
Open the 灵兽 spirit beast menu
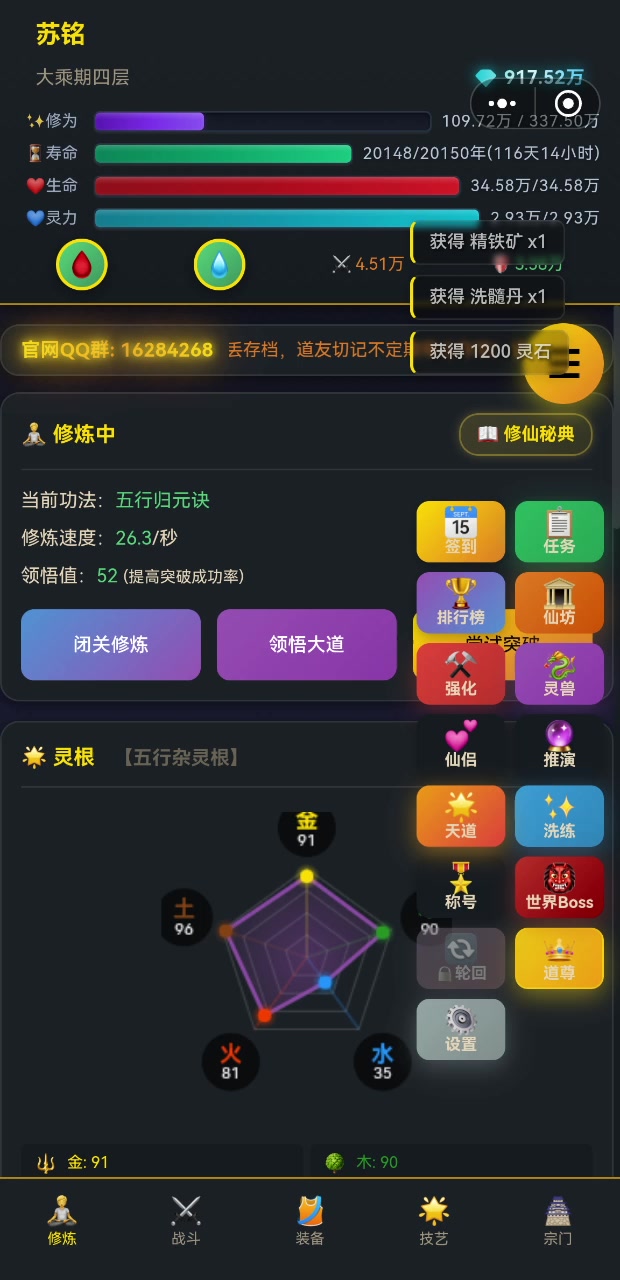click(x=559, y=673)
